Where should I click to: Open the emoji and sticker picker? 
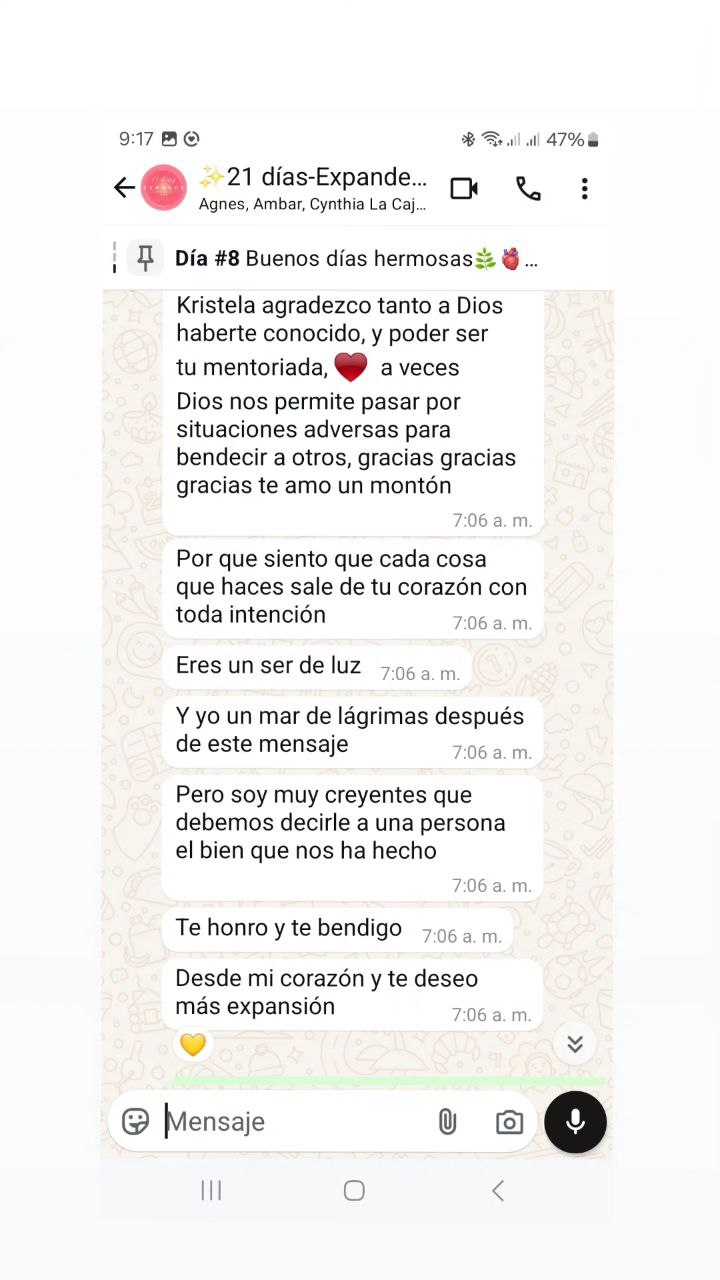click(136, 1121)
